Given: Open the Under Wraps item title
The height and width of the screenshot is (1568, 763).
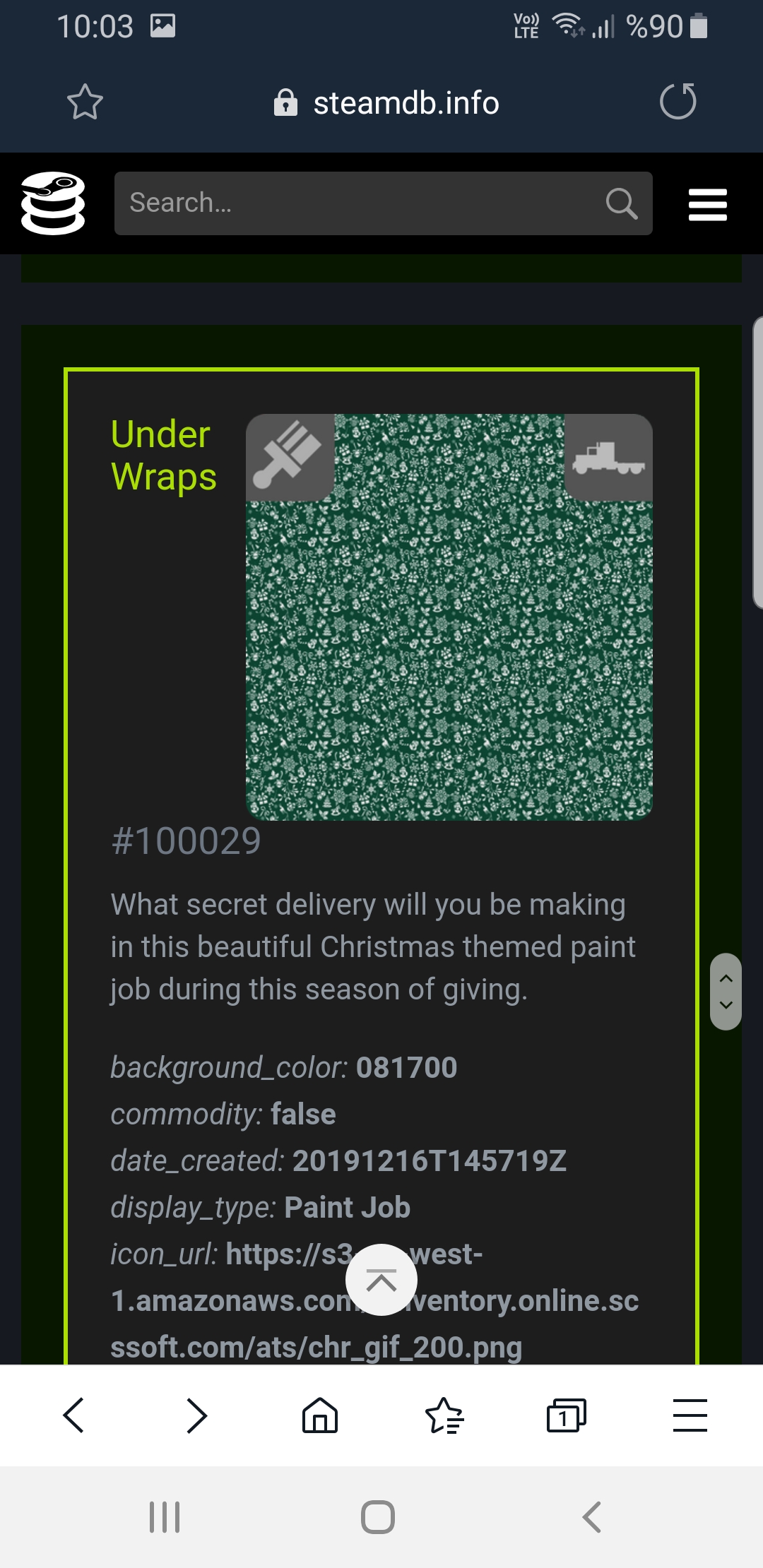Looking at the screenshot, I should tap(164, 456).
